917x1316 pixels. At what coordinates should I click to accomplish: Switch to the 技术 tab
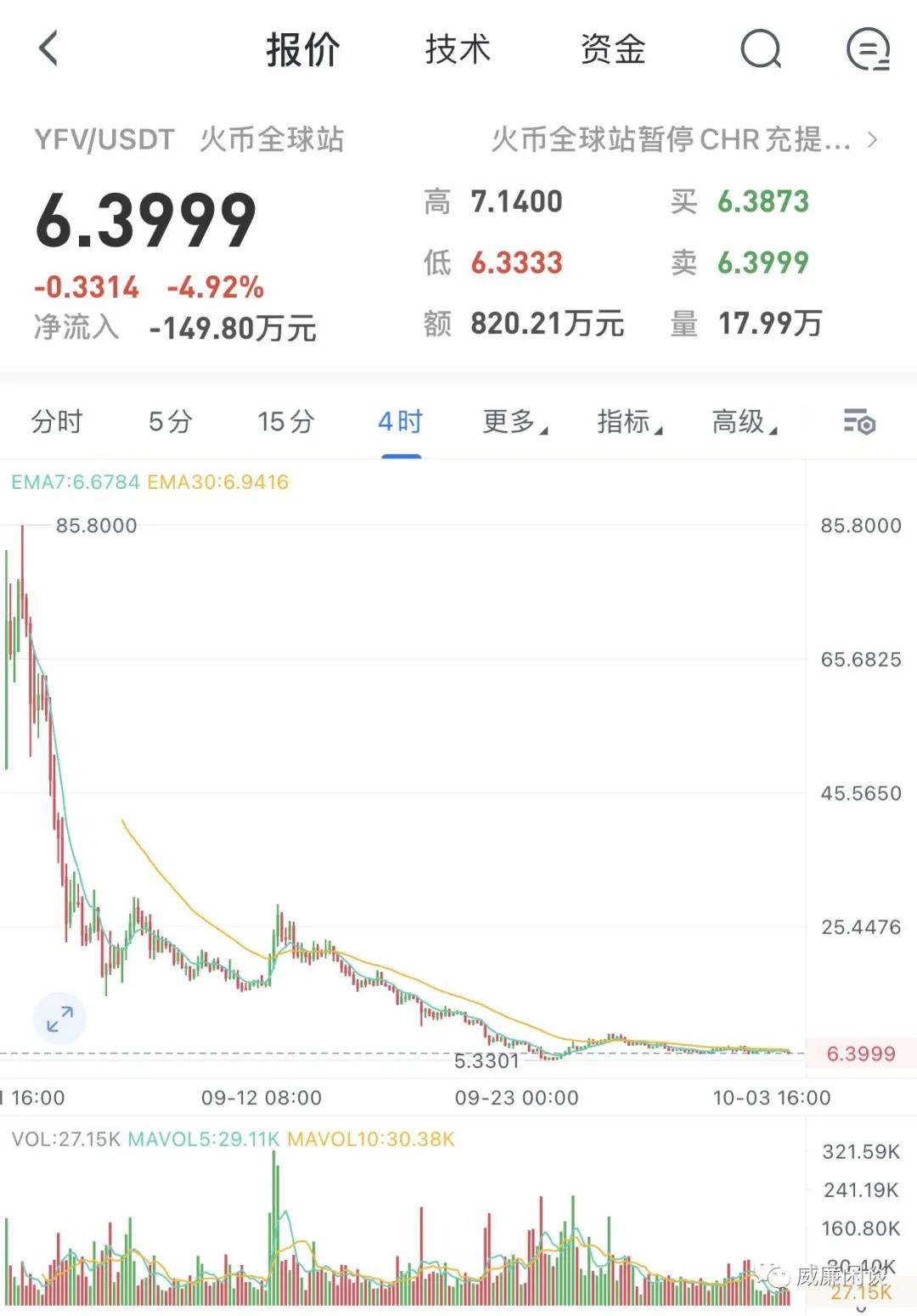tap(458, 48)
